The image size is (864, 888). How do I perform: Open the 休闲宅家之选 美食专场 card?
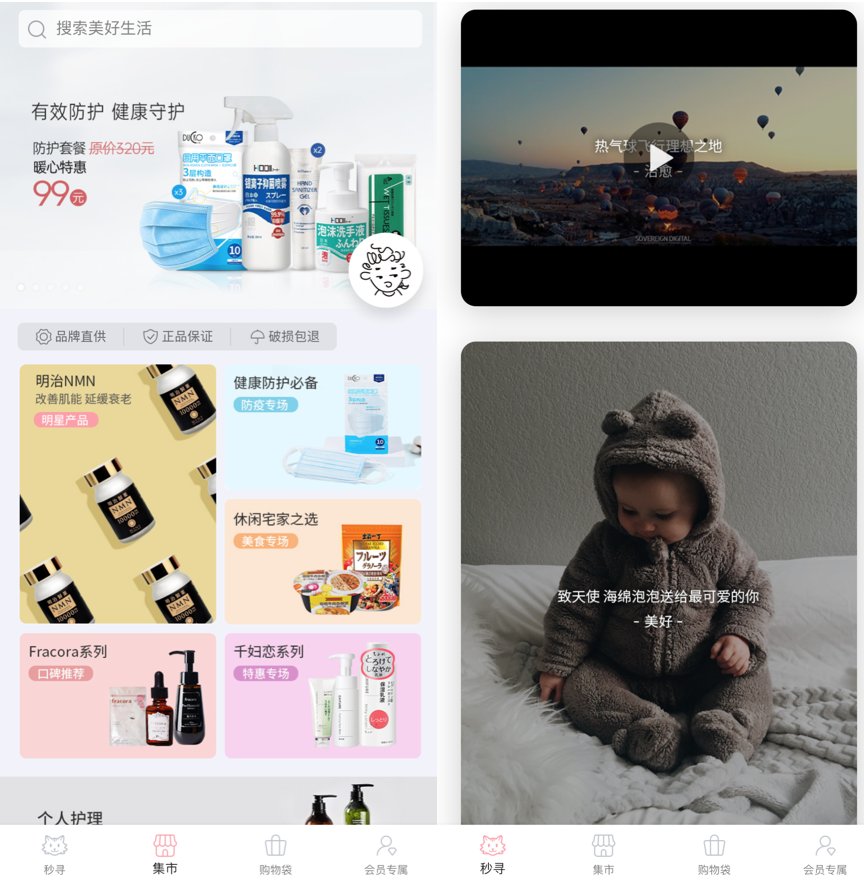pos(322,562)
